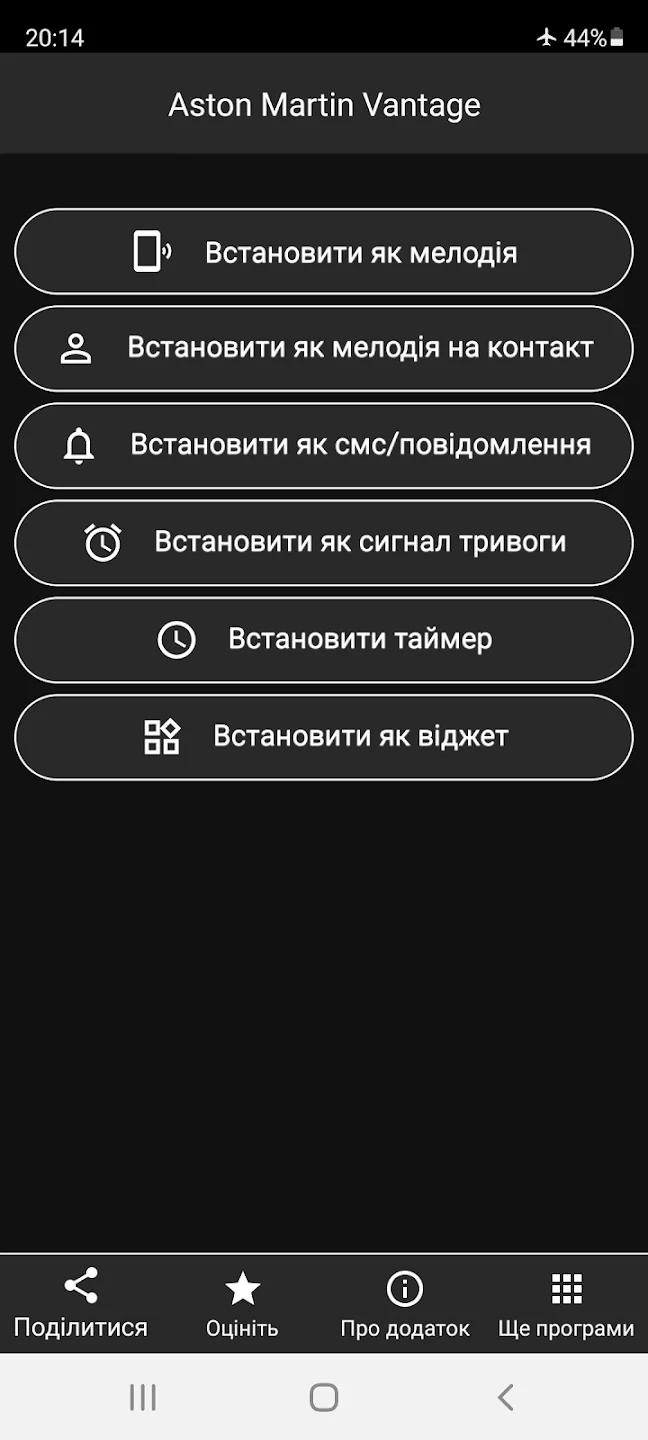Tap 'Встановити як віджет' button
This screenshot has height=1440, width=648.
point(324,737)
